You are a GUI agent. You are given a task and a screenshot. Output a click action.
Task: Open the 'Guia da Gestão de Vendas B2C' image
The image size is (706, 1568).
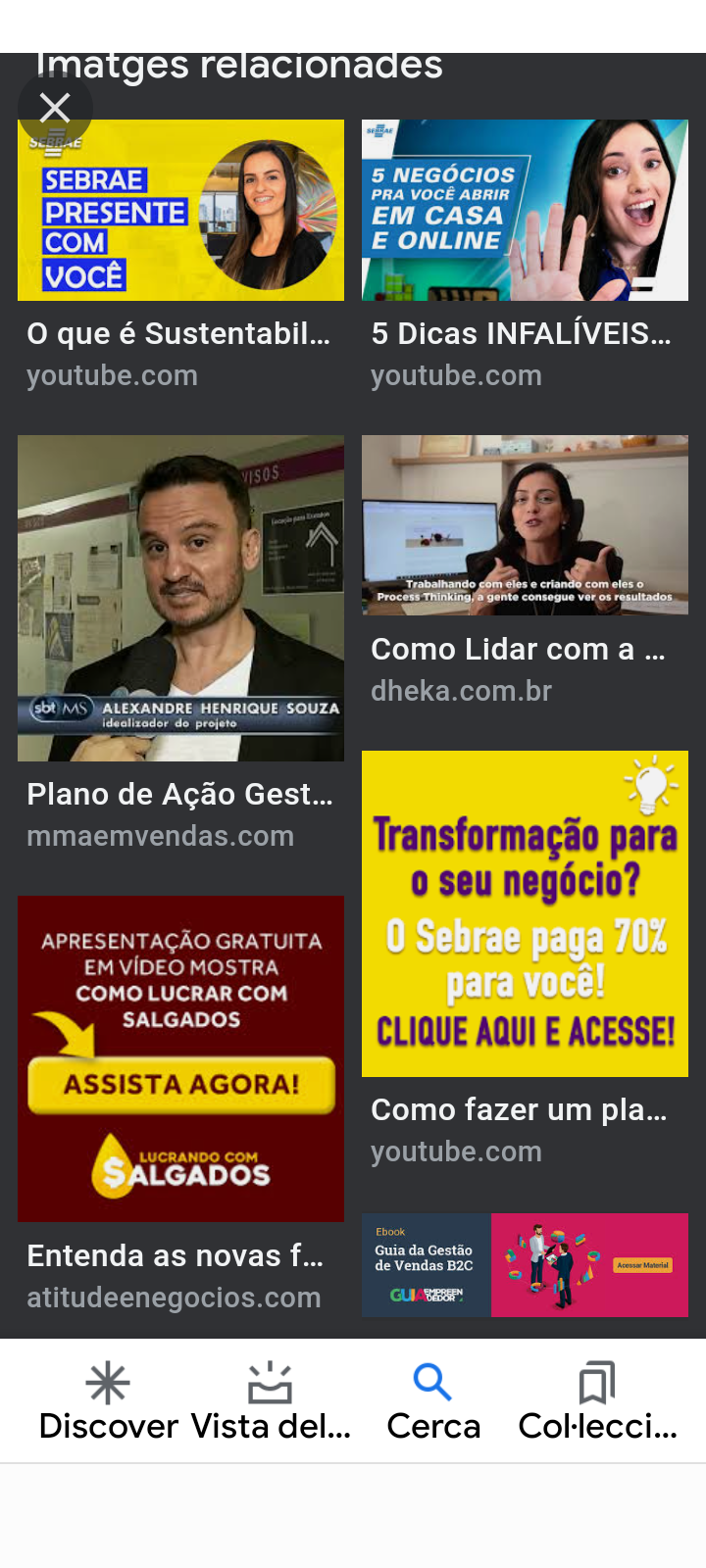(525, 1264)
